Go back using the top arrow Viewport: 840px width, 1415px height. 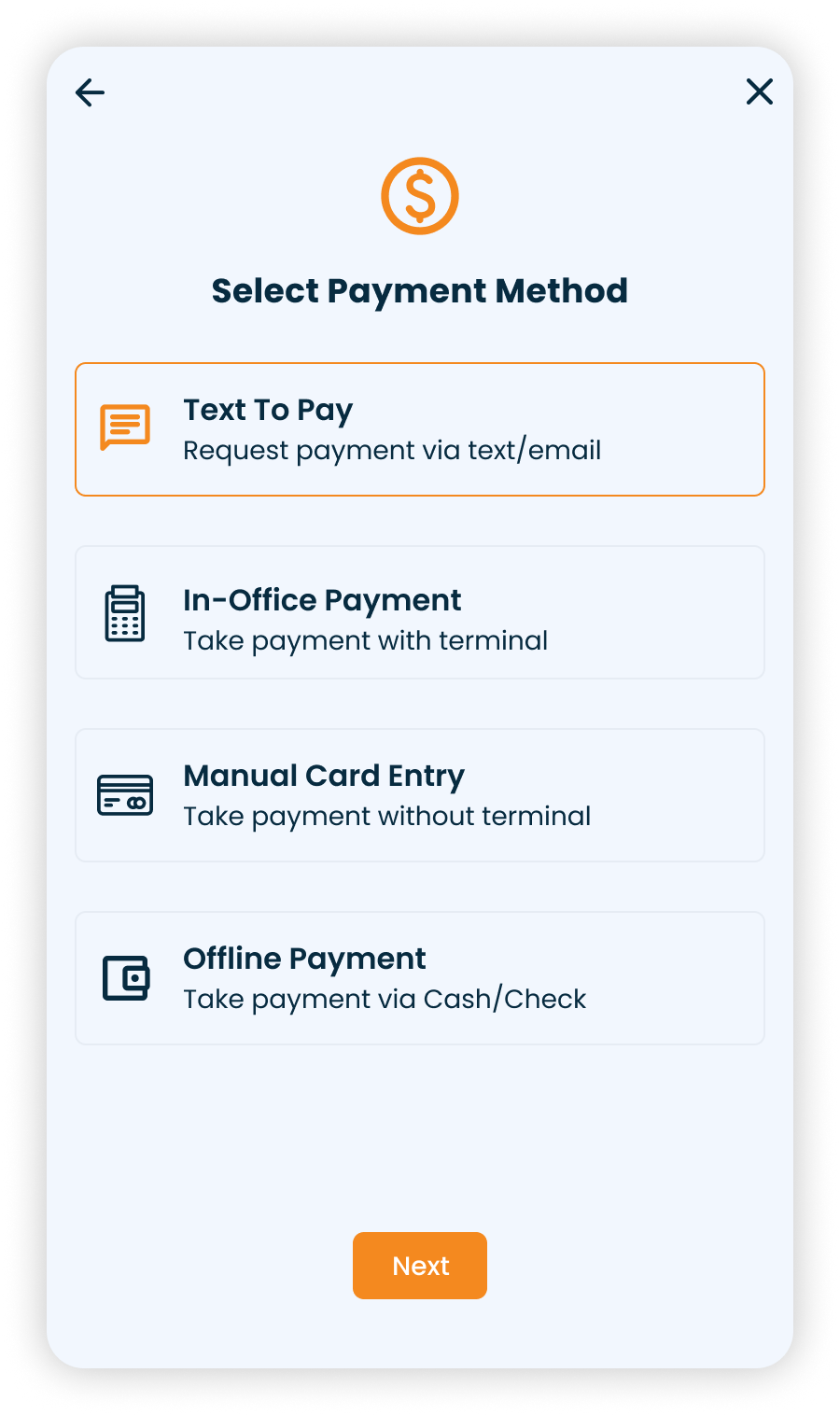click(x=91, y=92)
